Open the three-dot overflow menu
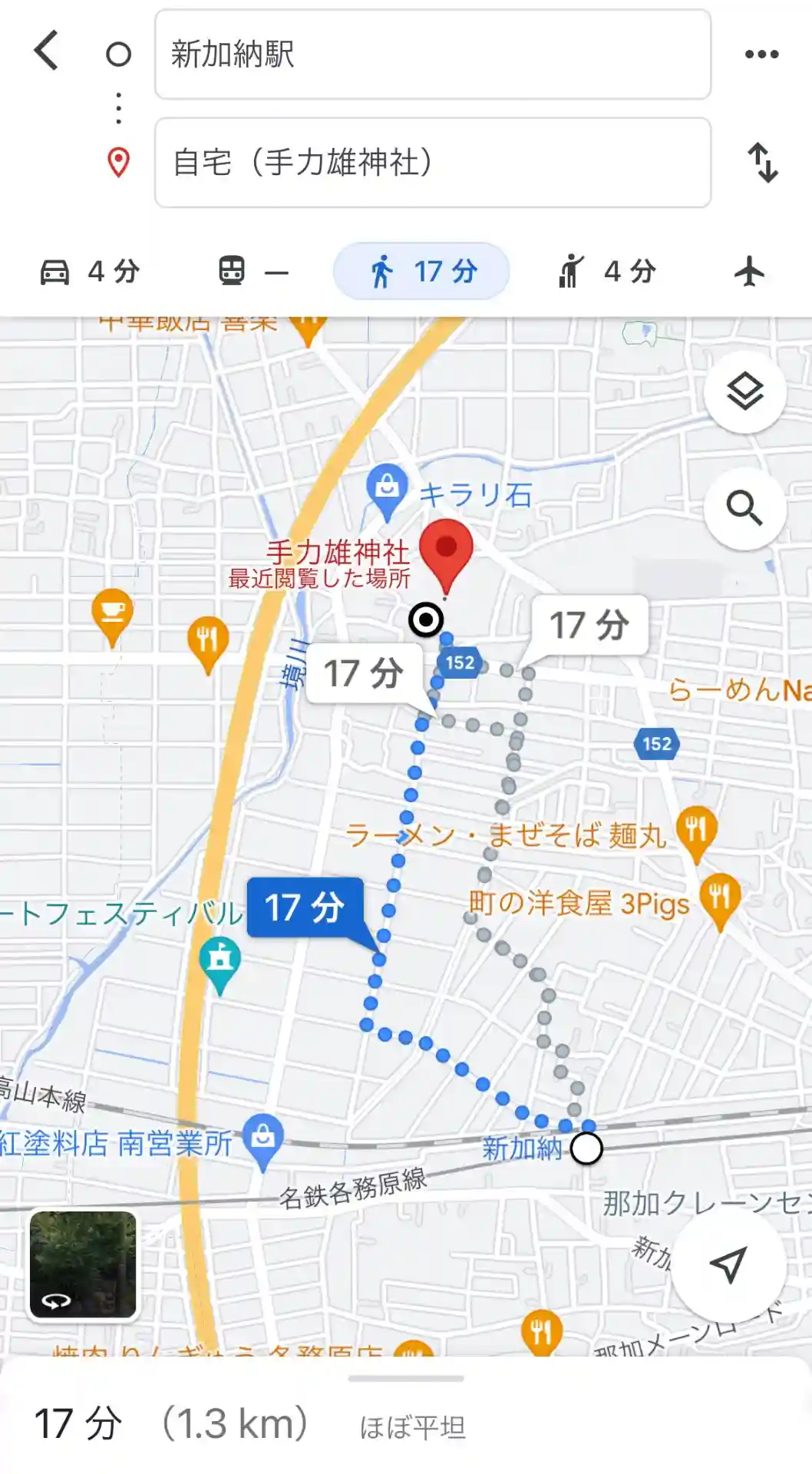This screenshot has height=1474, width=812. [761, 55]
